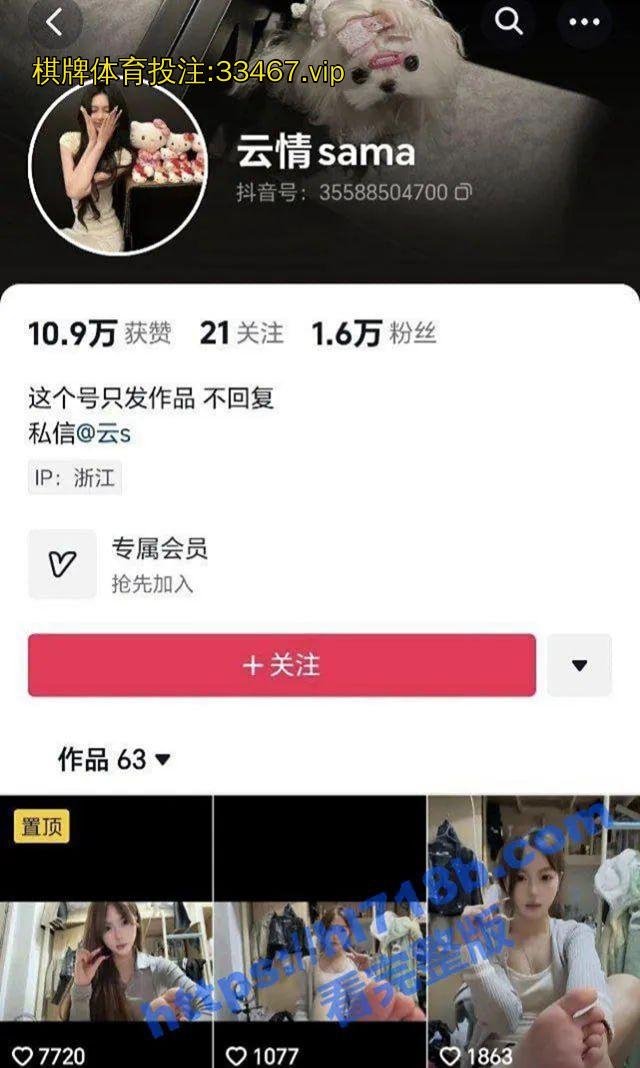Open the three-dot overflow menu
Viewport: 640px width, 1068px height.
pyautogui.click(x=584, y=22)
